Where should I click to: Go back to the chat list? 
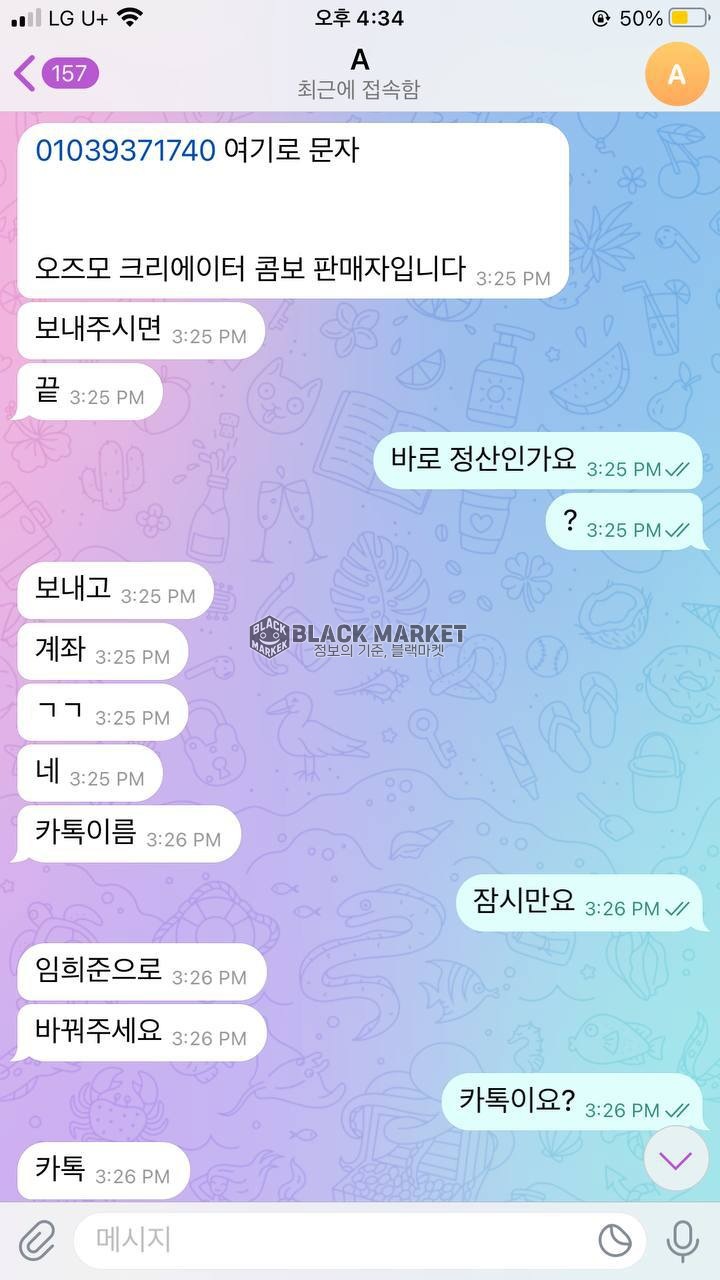pyautogui.click(x=55, y=73)
